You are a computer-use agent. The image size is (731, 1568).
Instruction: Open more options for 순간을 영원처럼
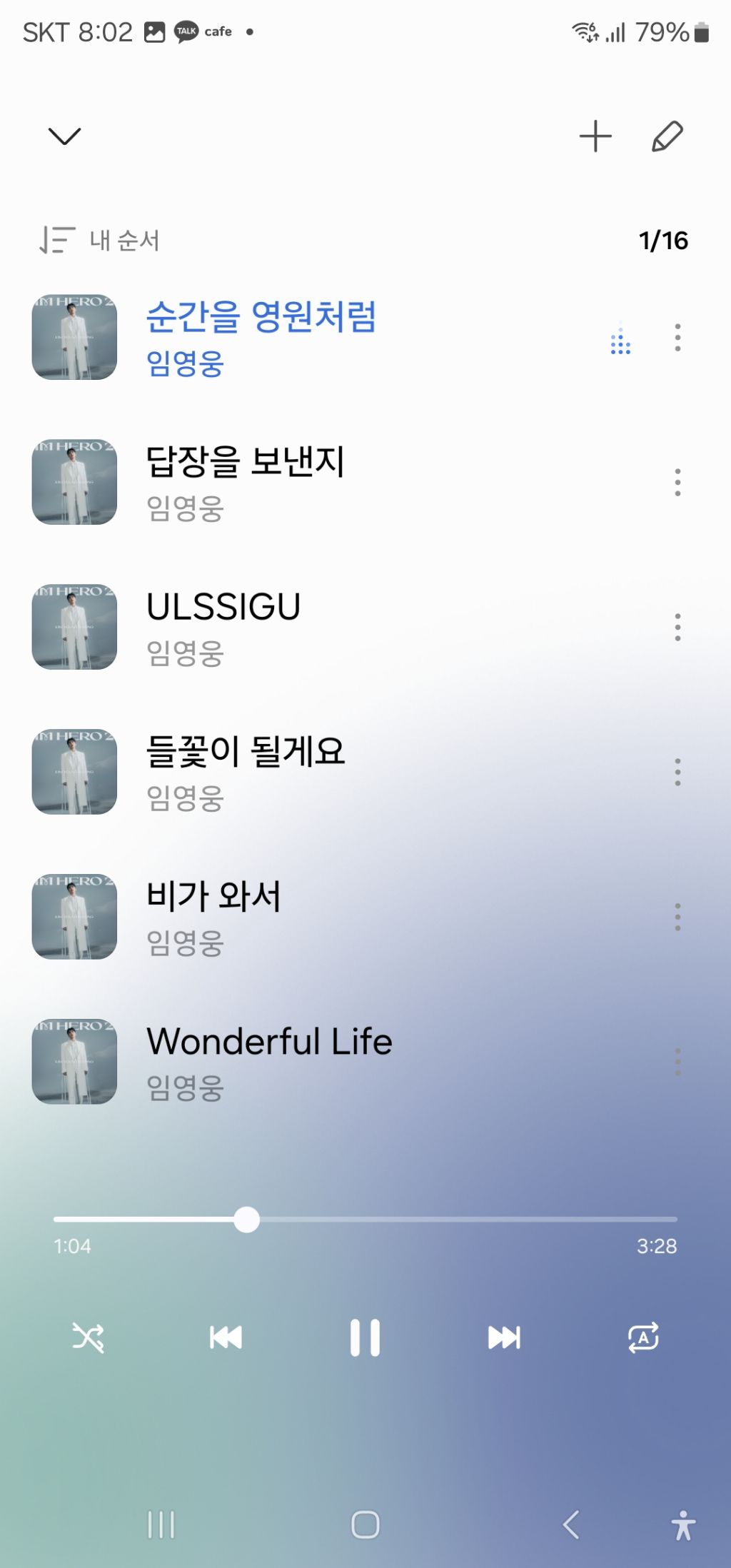click(x=677, y=337)
